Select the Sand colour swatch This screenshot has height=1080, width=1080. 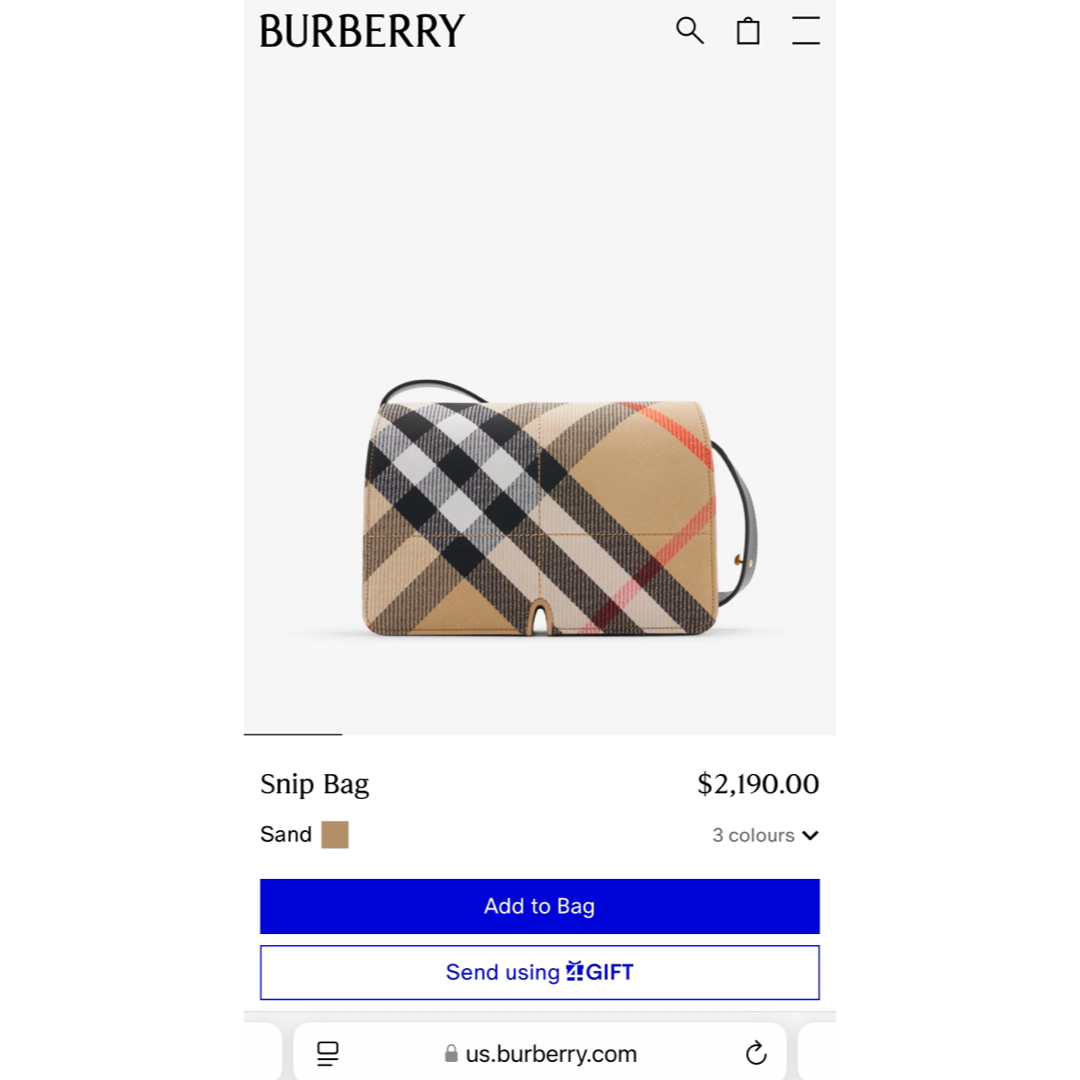[x=335, y=835]
